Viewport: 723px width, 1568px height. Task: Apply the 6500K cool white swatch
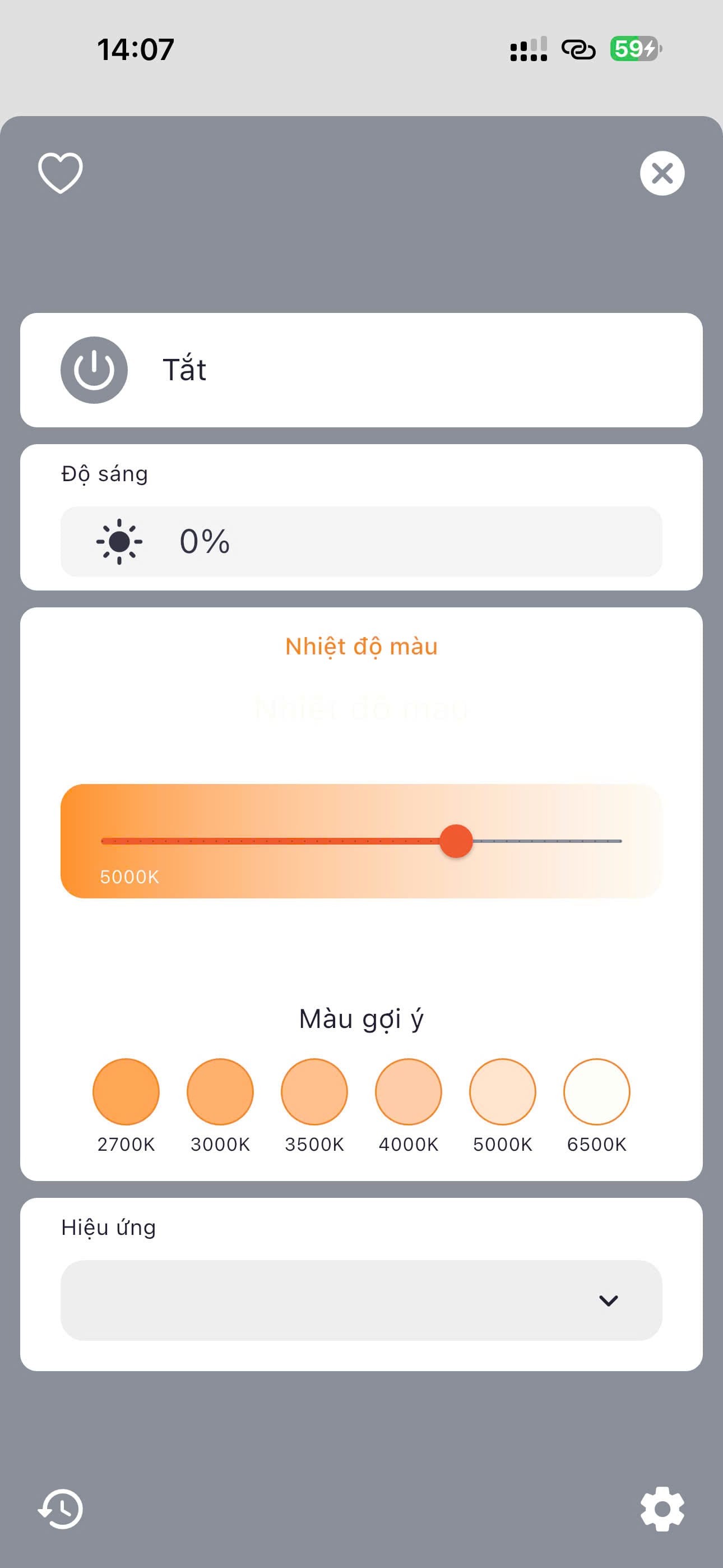(596, 1091)
